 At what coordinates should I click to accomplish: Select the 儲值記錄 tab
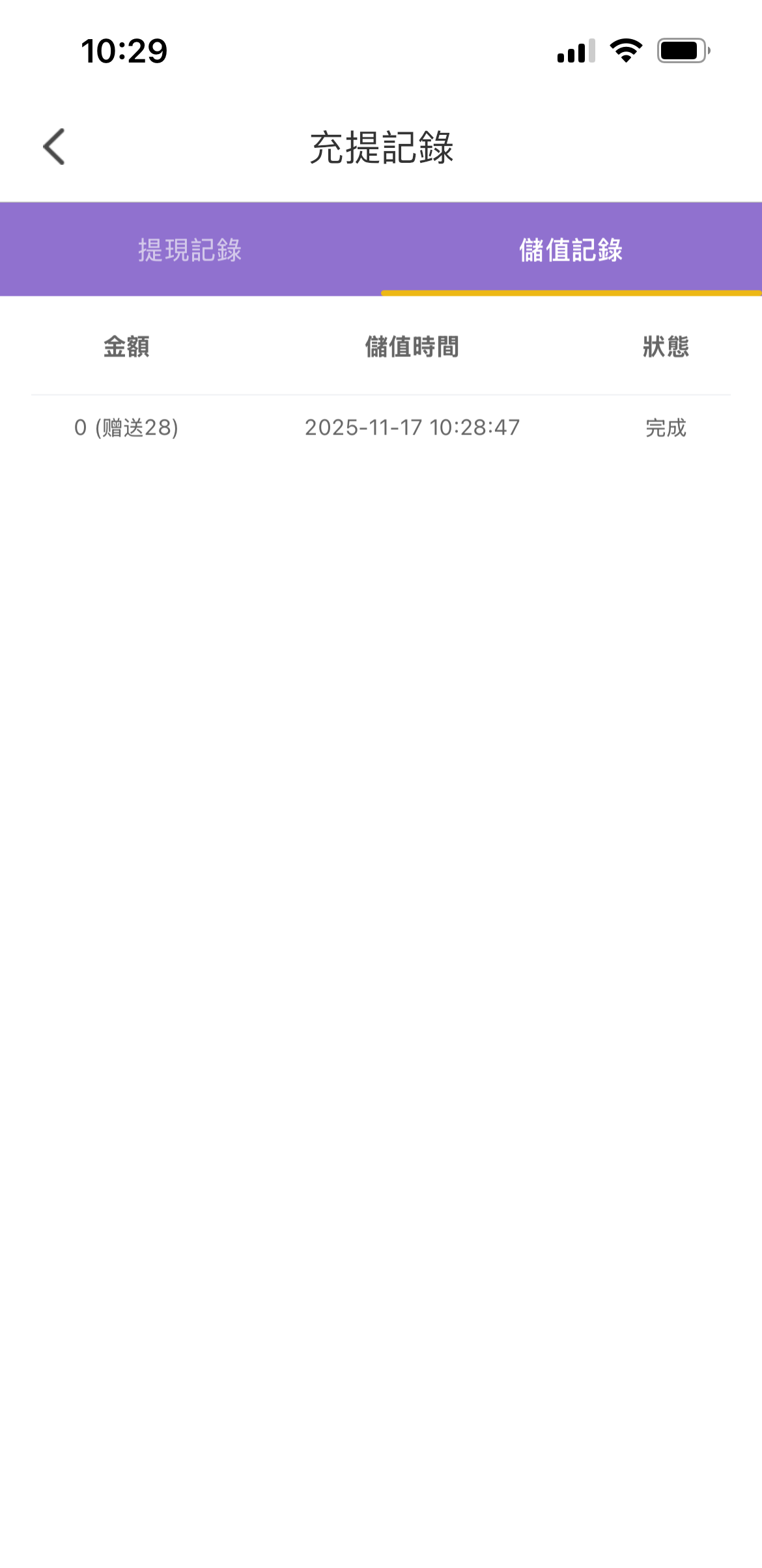pyautogui.click(x=571, y=250)
